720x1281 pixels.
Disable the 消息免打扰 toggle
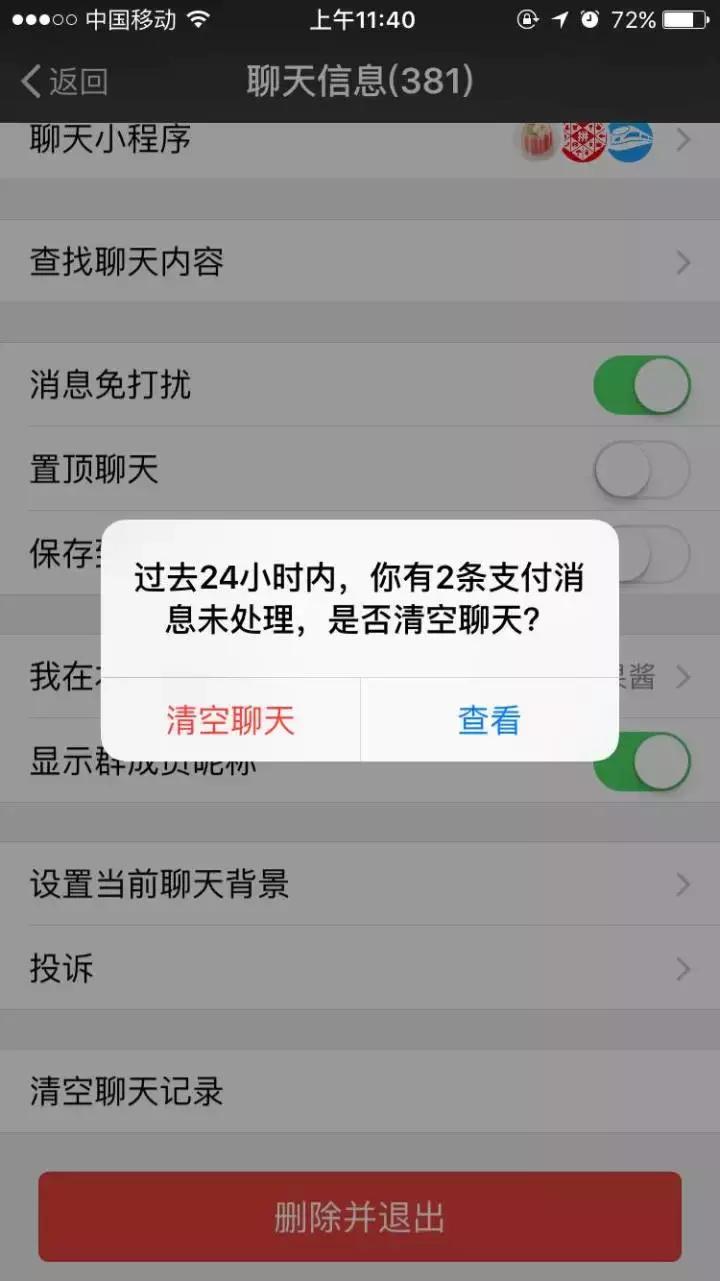643,385
